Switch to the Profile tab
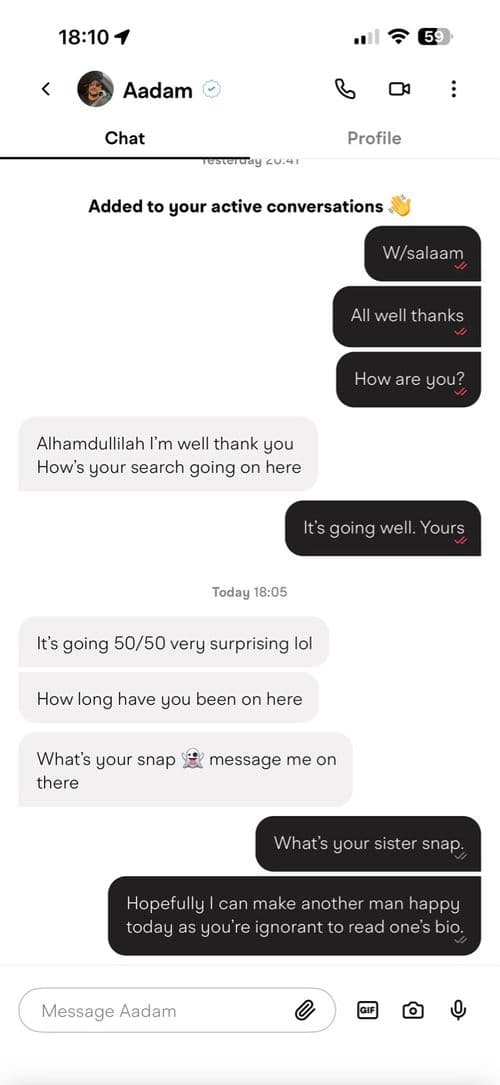Viewport: 500px width, 1085px height. pos(374,138)
